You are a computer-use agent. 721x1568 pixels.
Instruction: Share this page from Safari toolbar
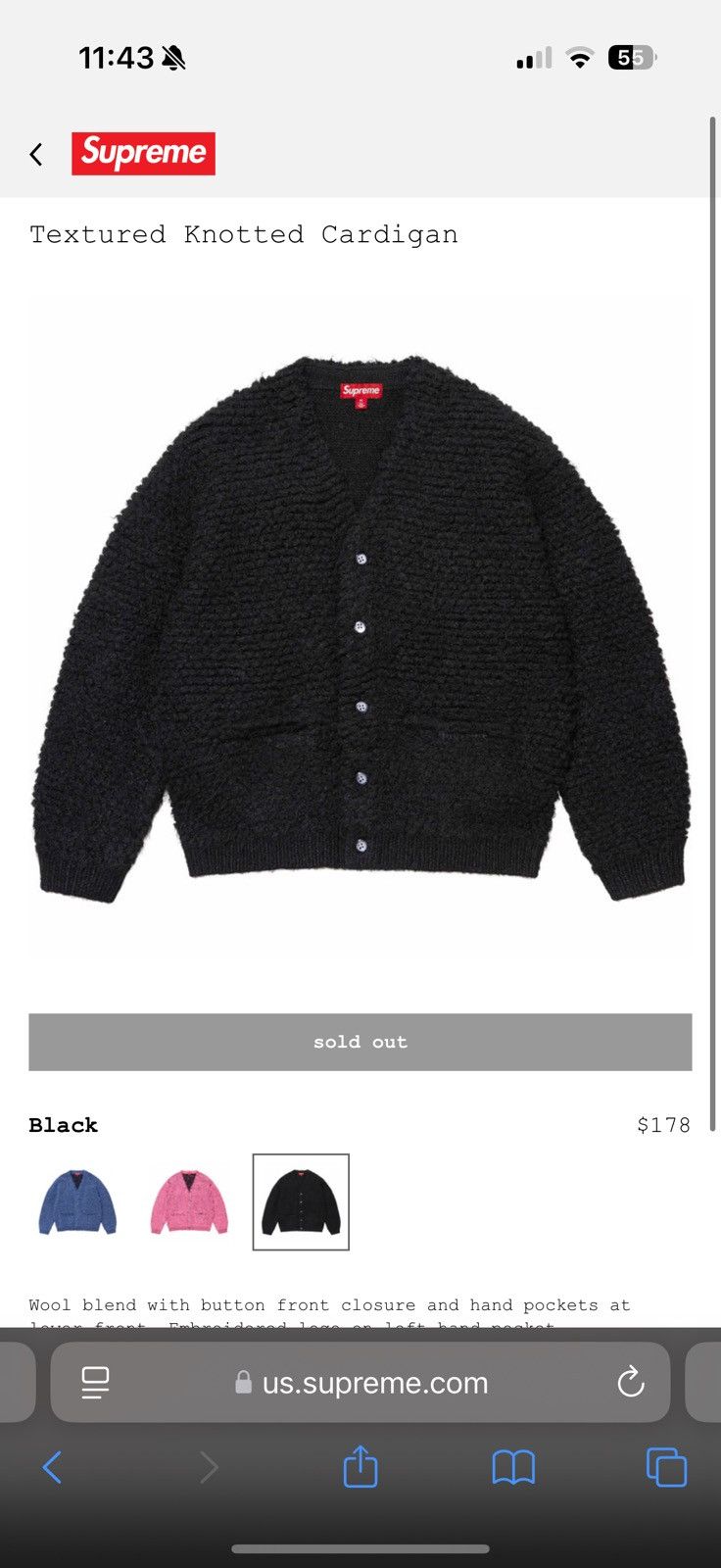[360, 1467]
